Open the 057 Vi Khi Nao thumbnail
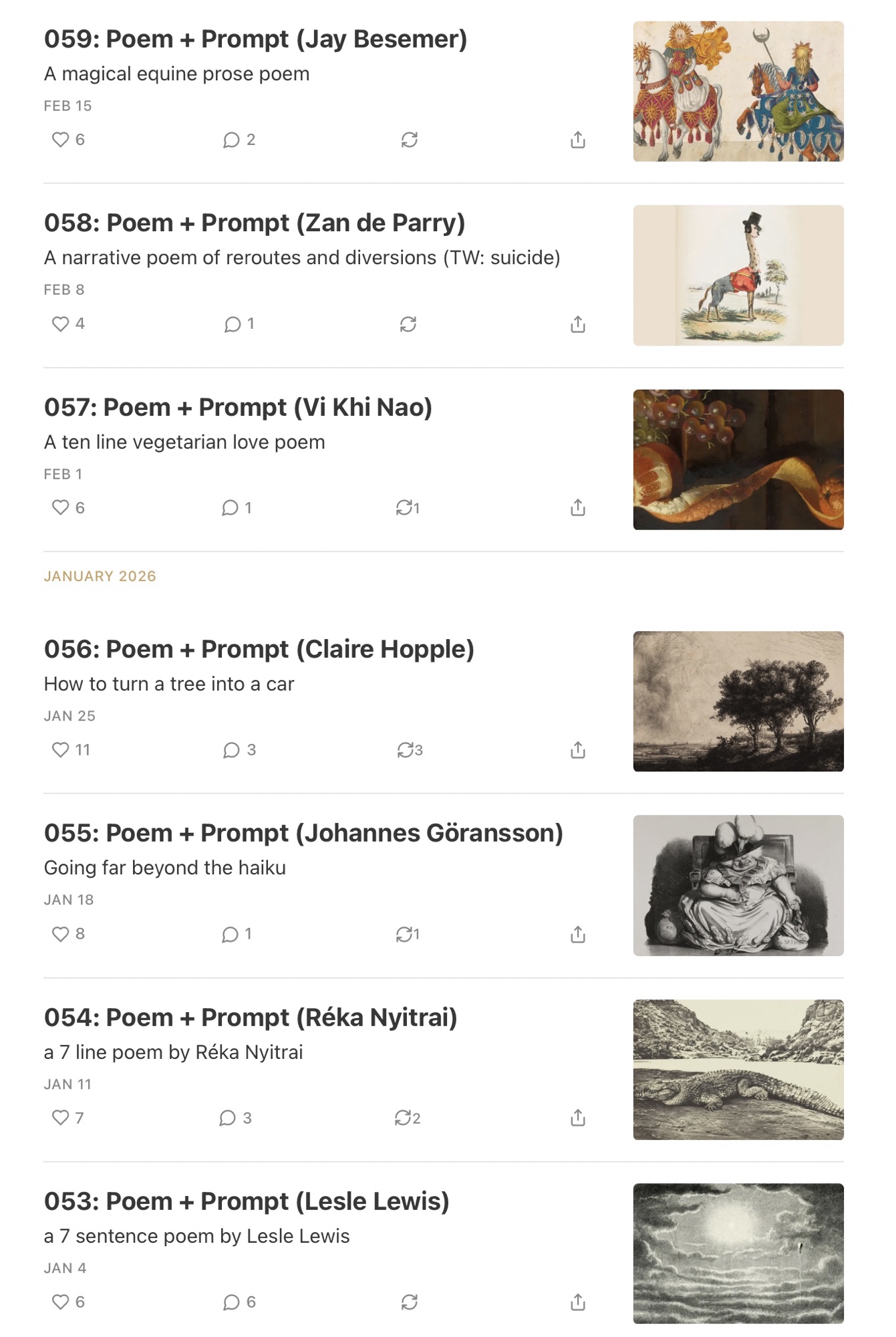Viewport: 896px width, 1337px height. (738, 460)
